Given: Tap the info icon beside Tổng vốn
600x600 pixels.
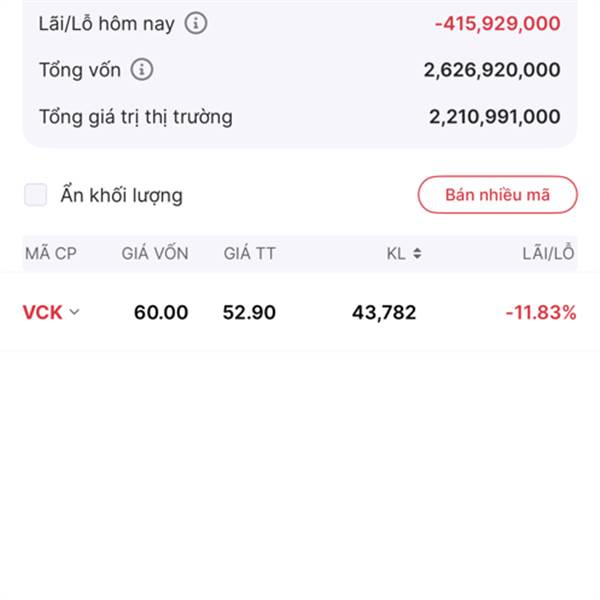Looking at the screenshot, I should [142, 70].
